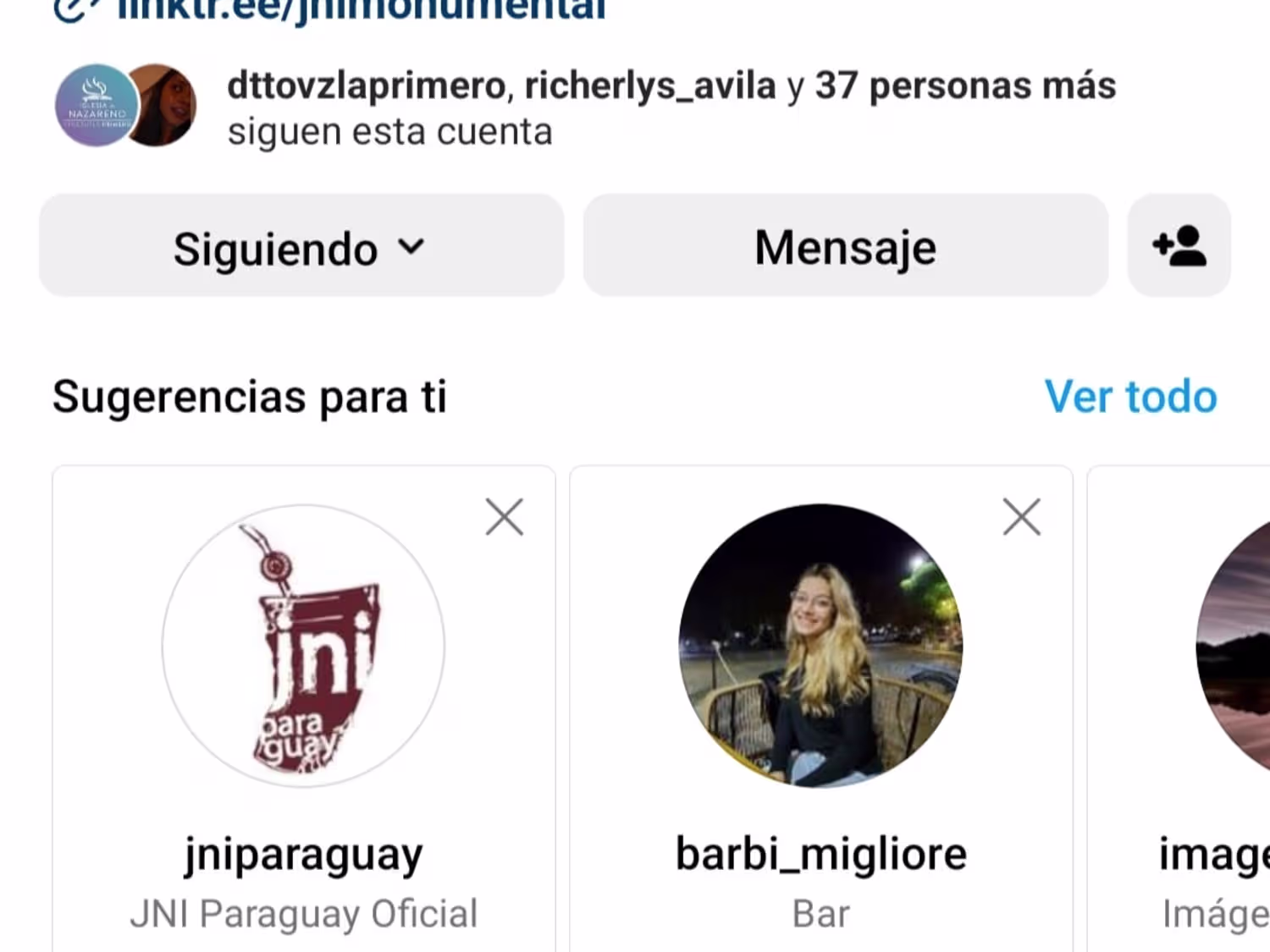Dismiss the jniparaguay suggestion

(505, 517)
